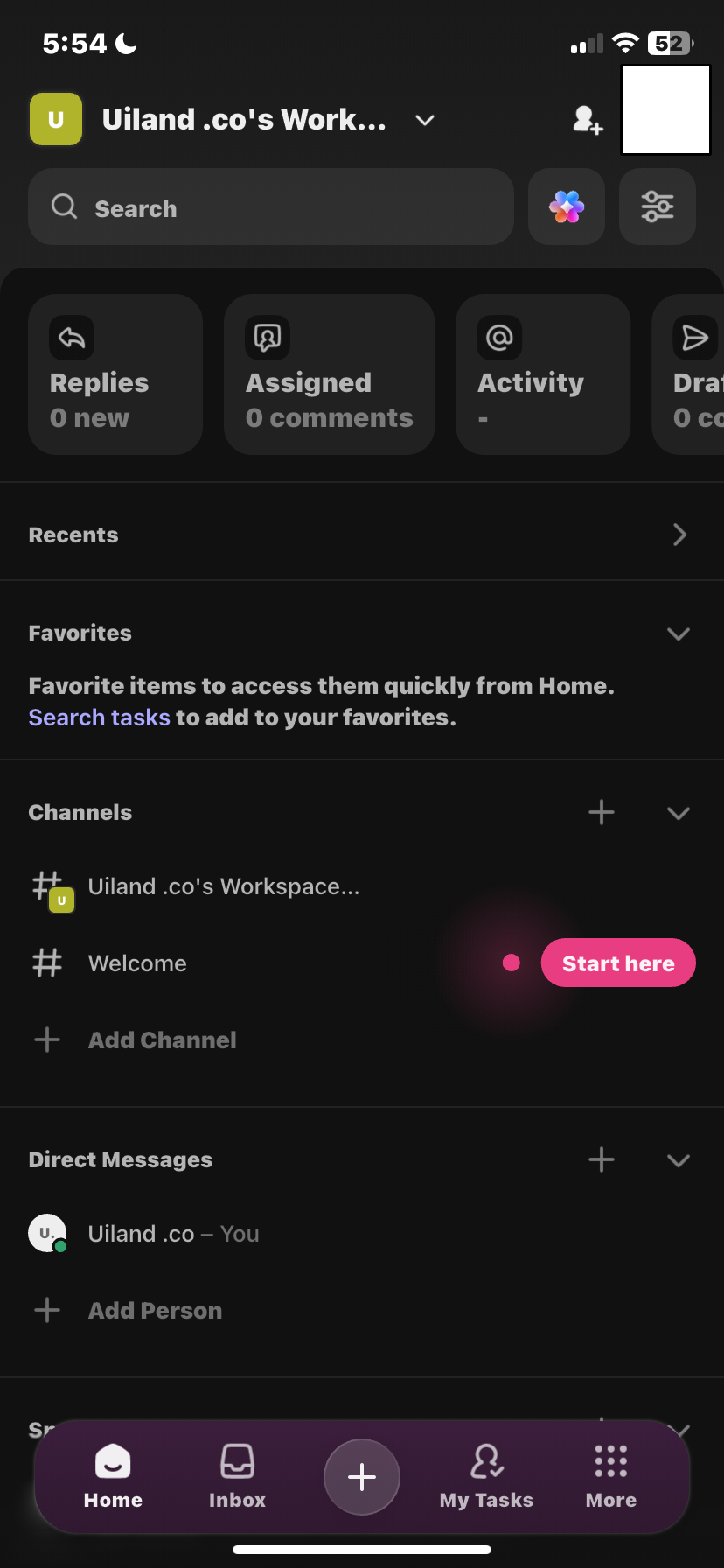This screenshot has width=724, height=1568.
Task: Open the Drafts section
Action: click(x=695, y=374)
